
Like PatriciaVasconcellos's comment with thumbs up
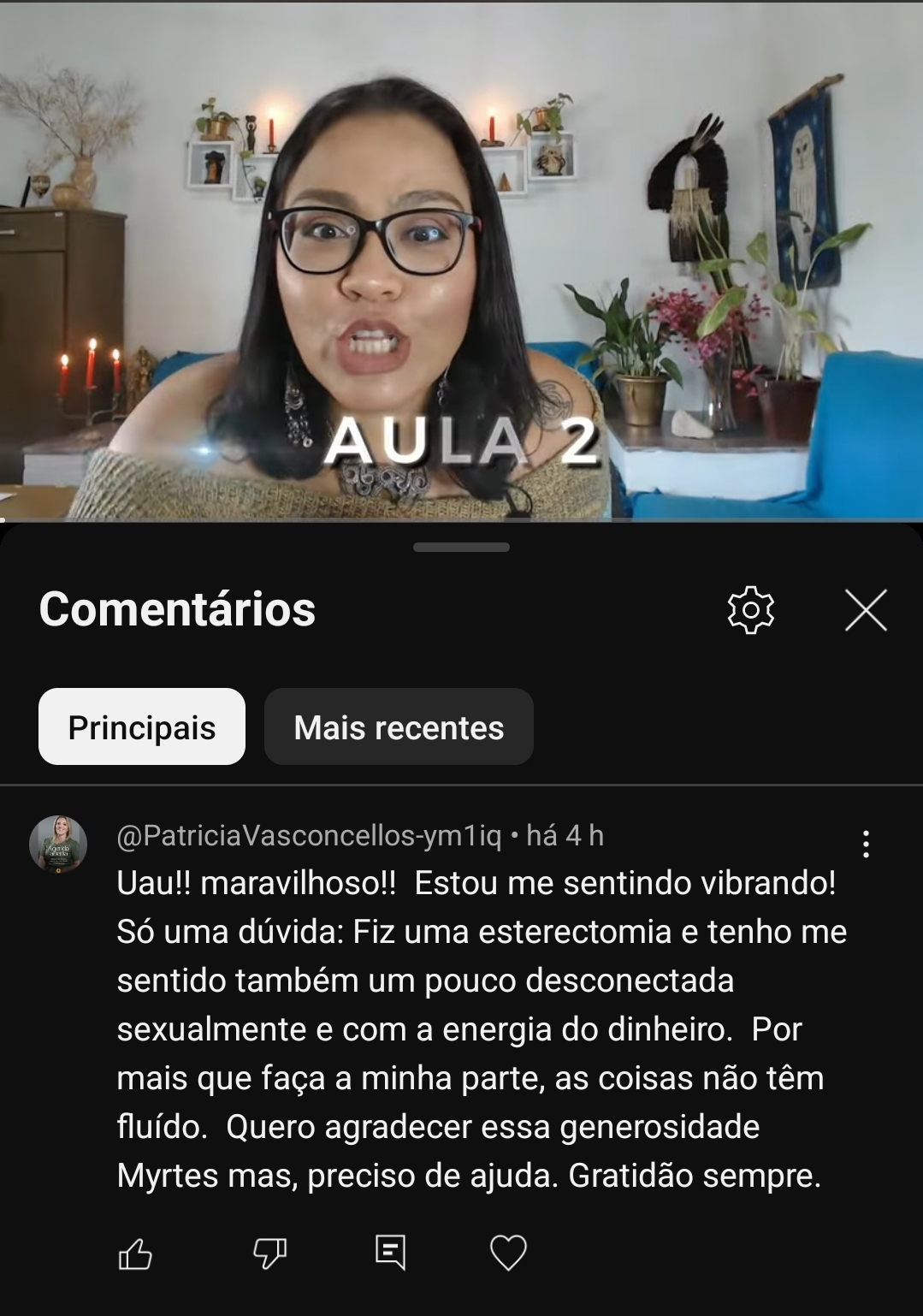pos(135,1254)
